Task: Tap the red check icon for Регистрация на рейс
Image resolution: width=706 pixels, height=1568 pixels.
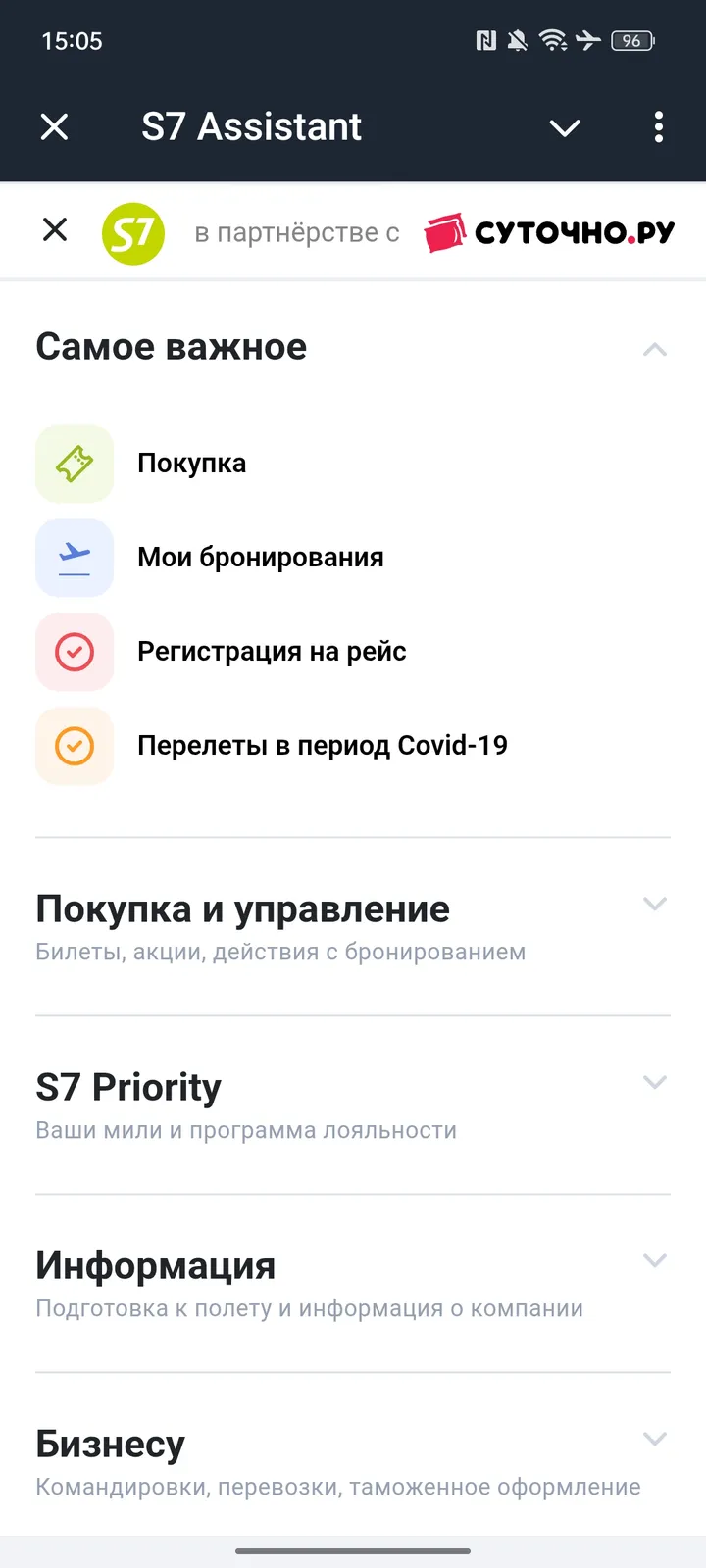Action: click(75, 651)
